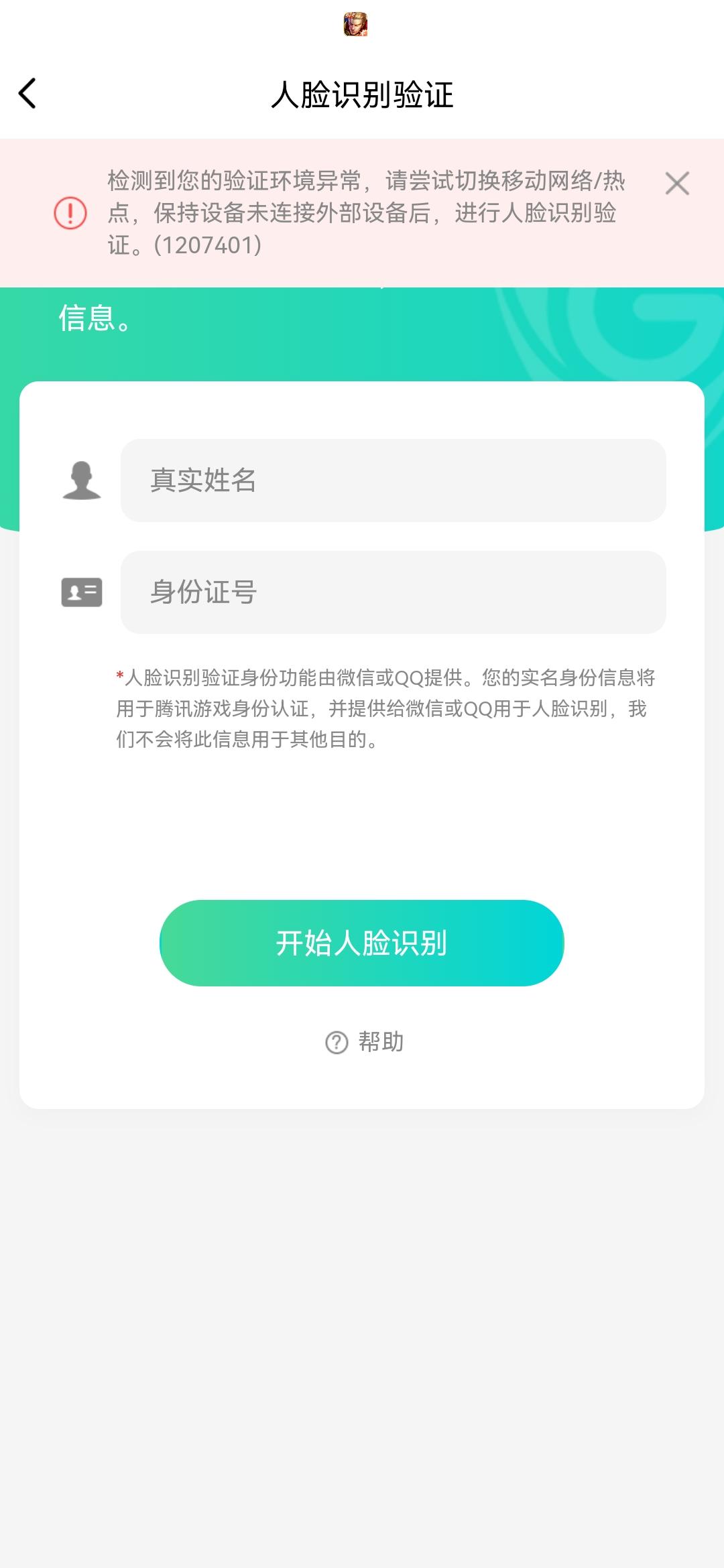Select the identity card glyph in the form
This screenshot has height=1568, width=724.
(x=81, y=592)
